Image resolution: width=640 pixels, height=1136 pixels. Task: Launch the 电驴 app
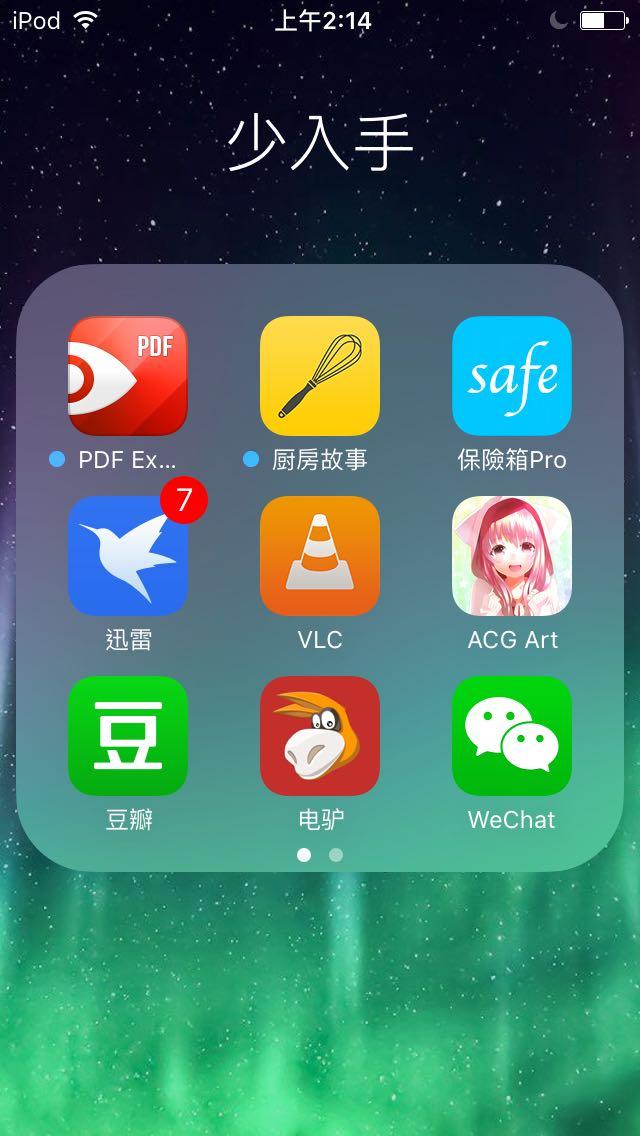[320, 736]
